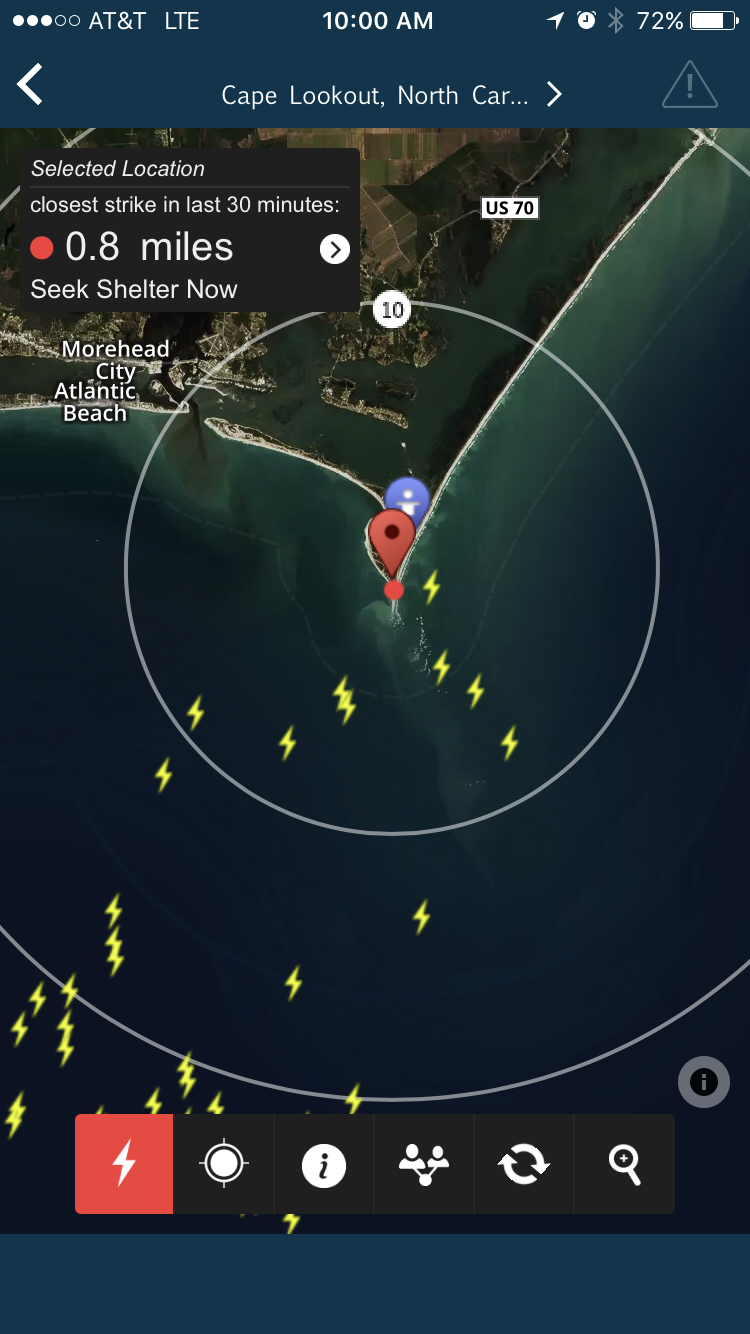Open the small gray map info button
Viewport: 750px width, 1334px height.
coord(703,1081)
